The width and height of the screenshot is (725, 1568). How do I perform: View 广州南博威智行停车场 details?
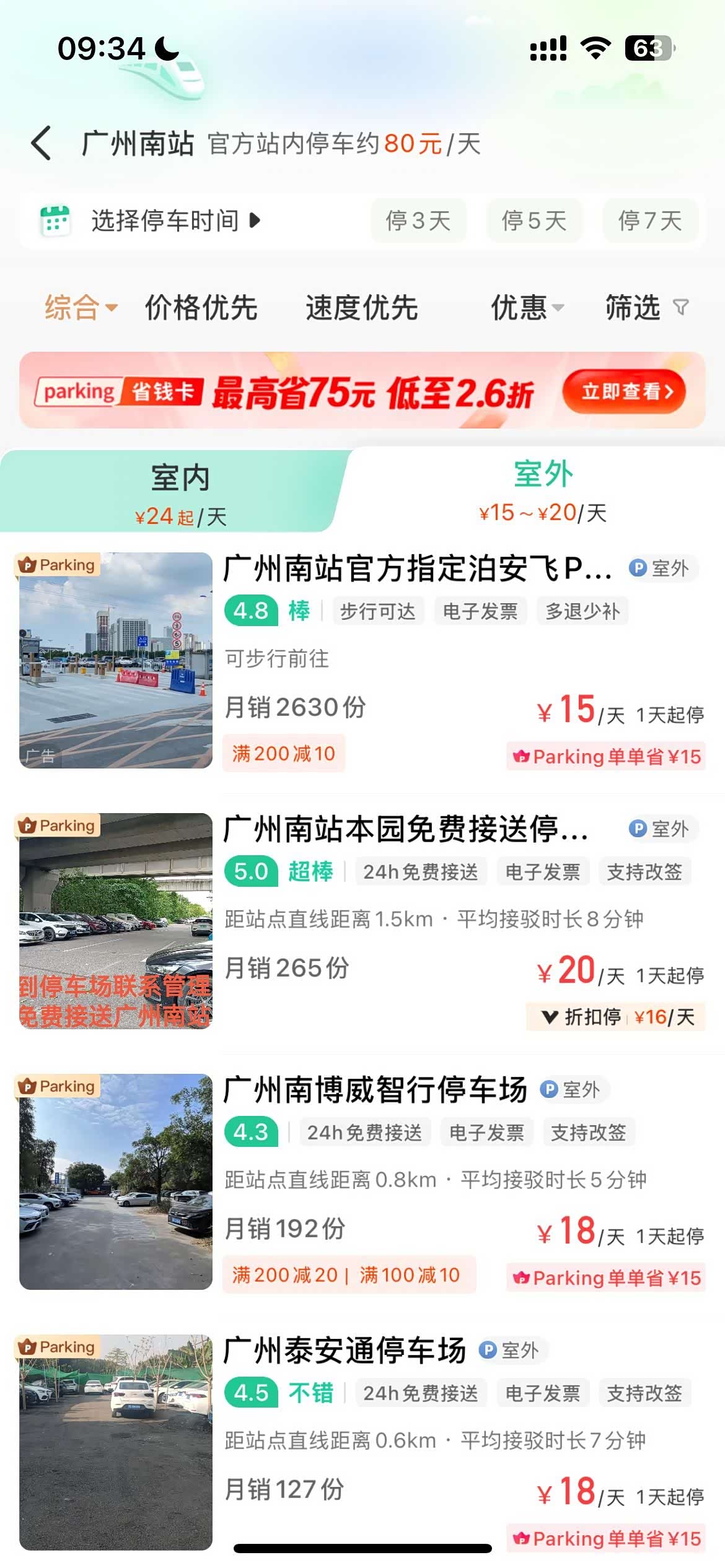click(376, 1090)
